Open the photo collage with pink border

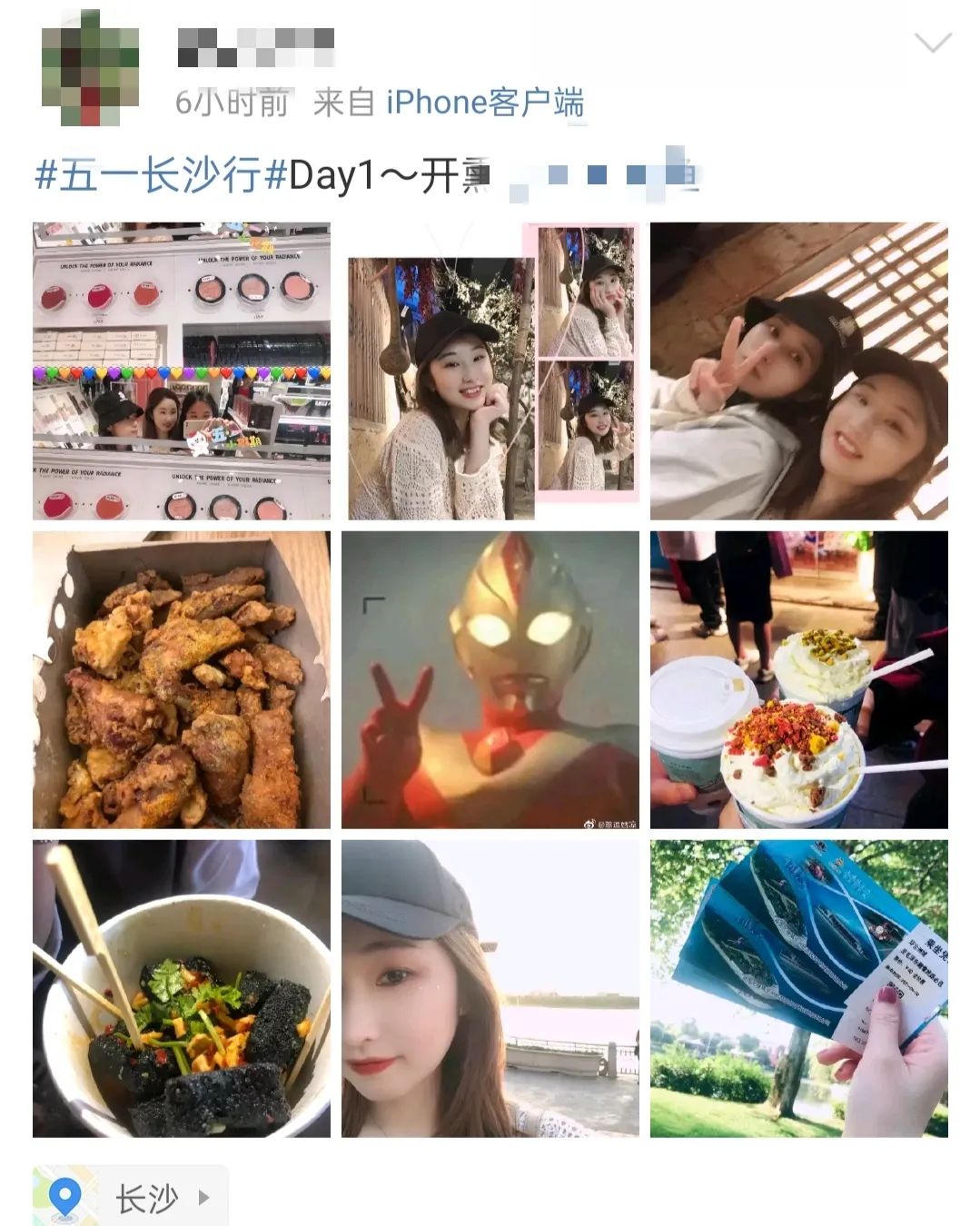(490, 371)
